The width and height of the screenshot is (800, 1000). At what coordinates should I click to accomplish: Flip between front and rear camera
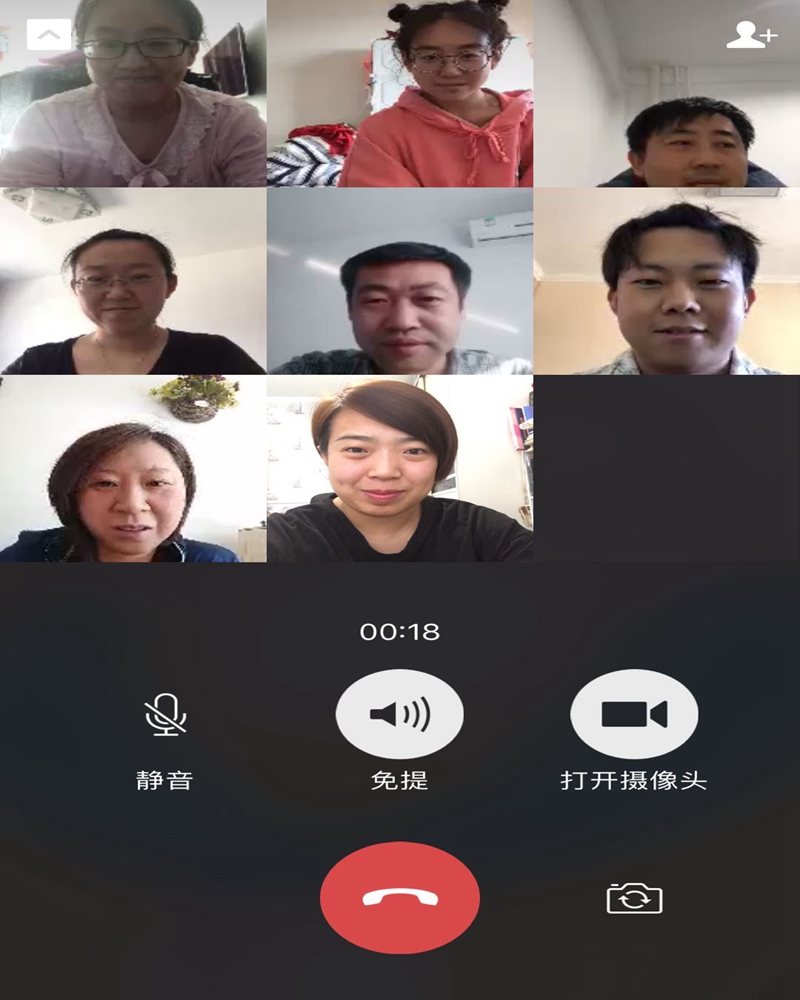click(x=635, y=898)
